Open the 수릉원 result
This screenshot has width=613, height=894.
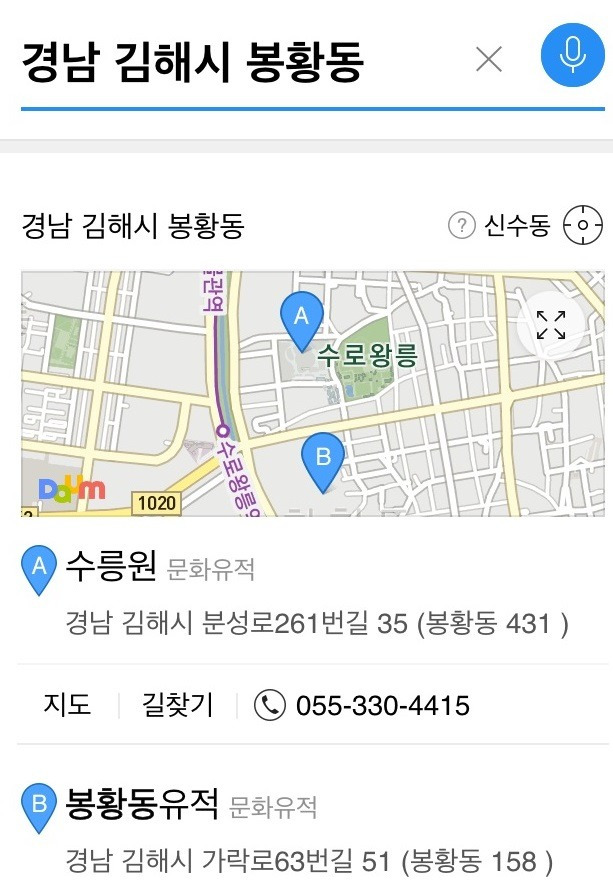112,568
